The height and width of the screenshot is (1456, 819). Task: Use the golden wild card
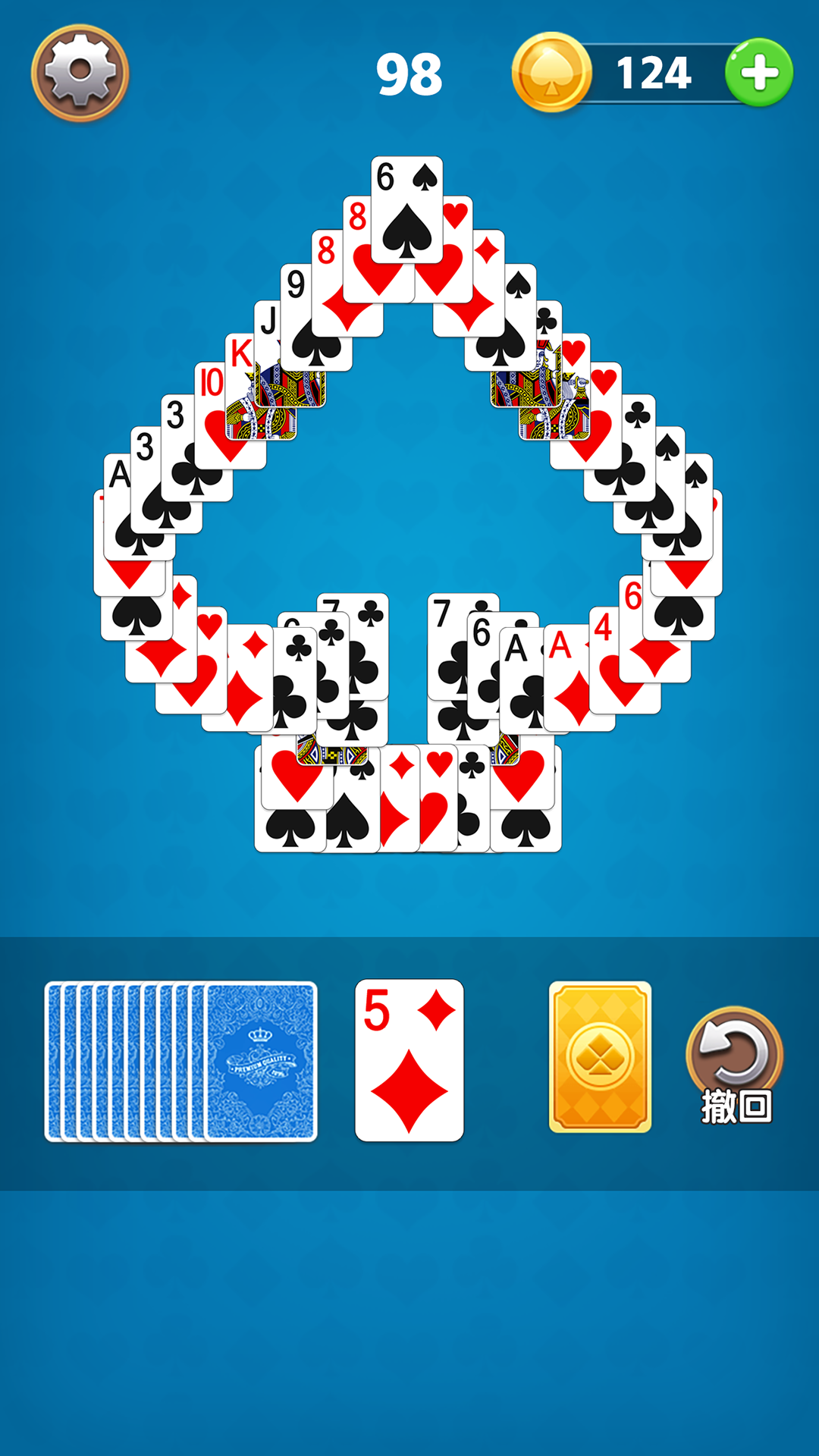click(x=600, y=1056)
